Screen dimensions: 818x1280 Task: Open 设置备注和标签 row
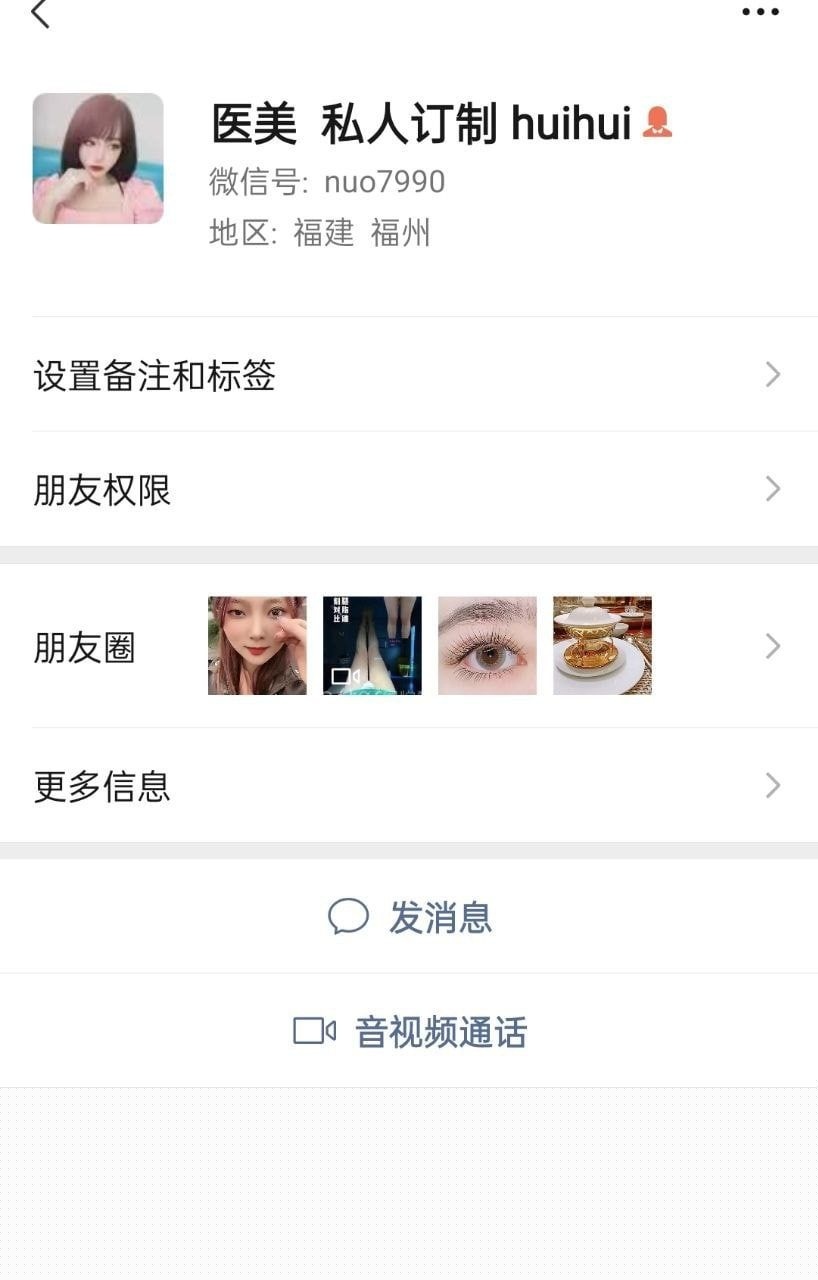point(409,375)
